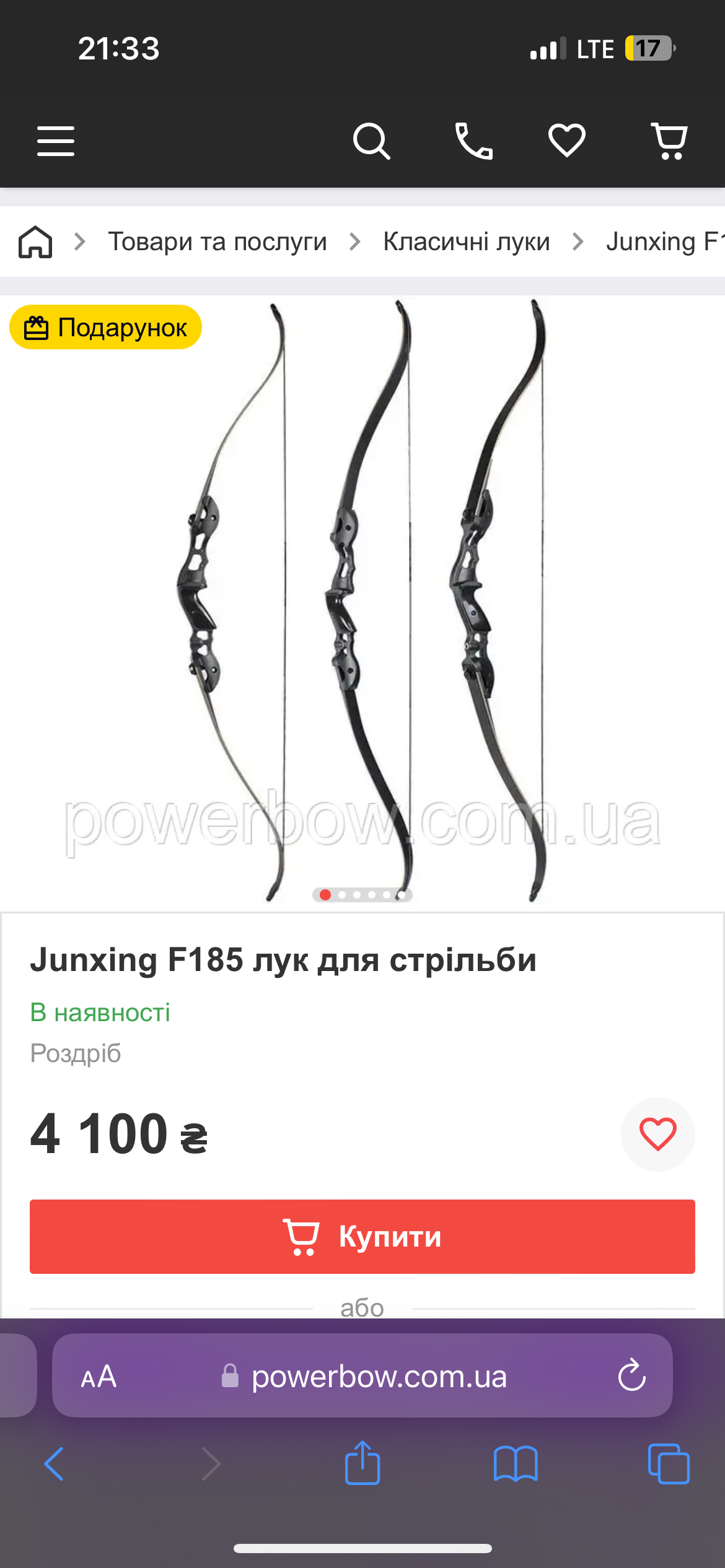
Task: Open Safari reader and text size options
Action: click(99, 1377)
